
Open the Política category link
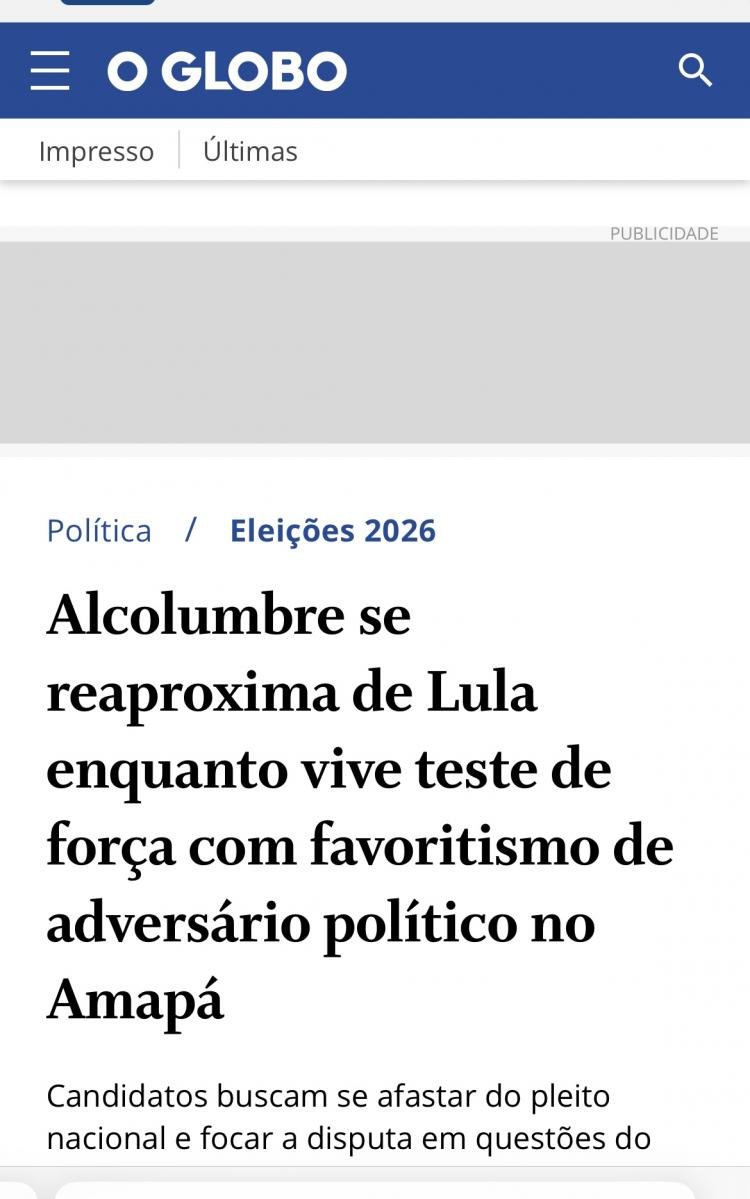point(99,531)
